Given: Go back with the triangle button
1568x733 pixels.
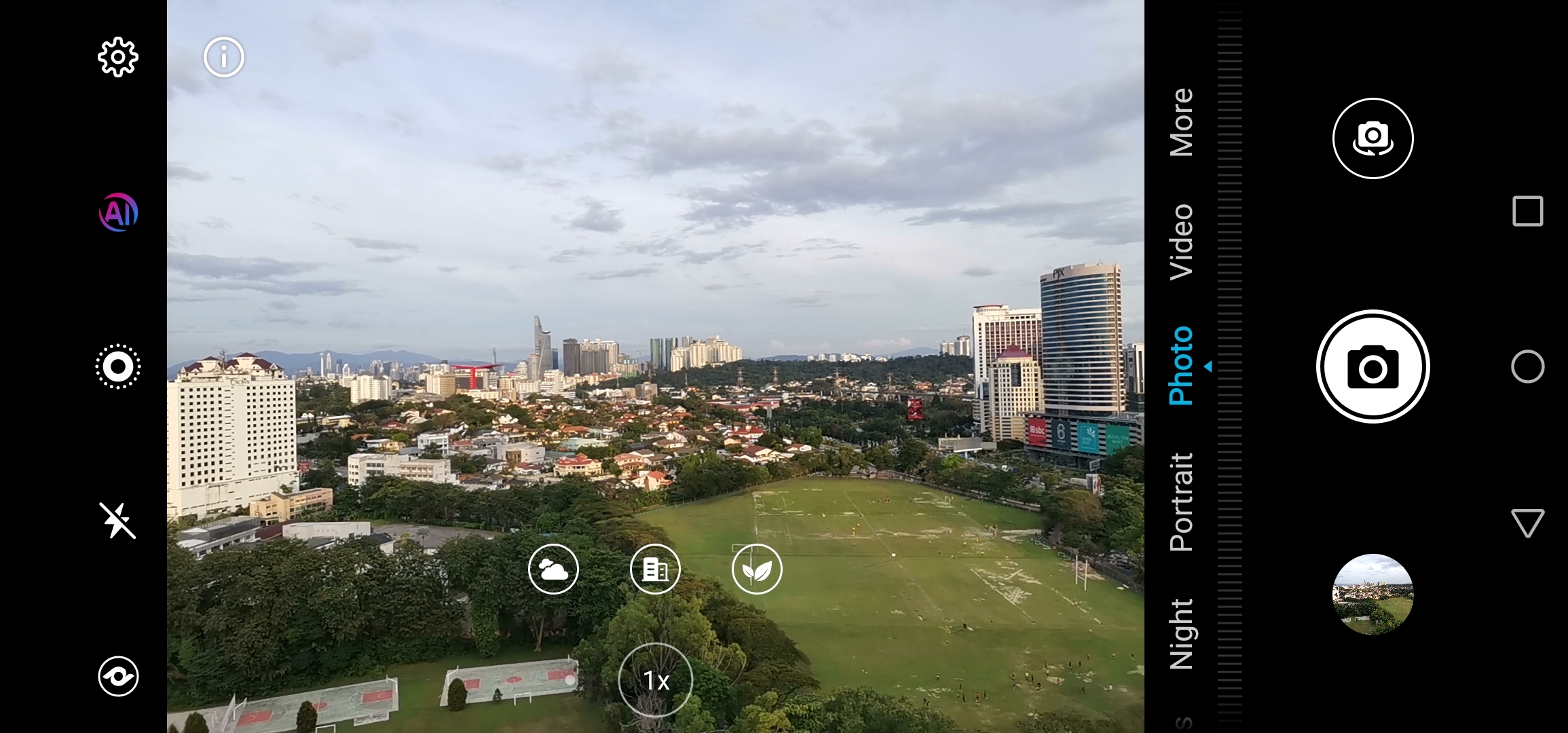Looking at the screenshot, I should coord(1527,523).
